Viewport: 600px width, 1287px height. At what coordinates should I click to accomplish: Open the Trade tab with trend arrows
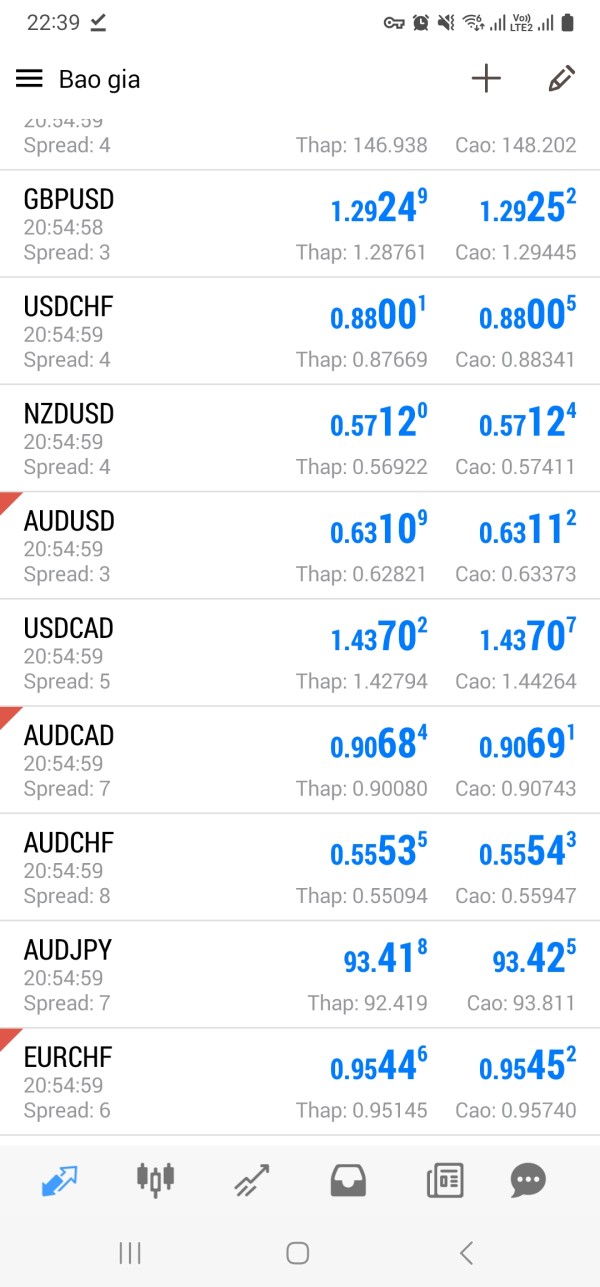(x=251, y=1181)
